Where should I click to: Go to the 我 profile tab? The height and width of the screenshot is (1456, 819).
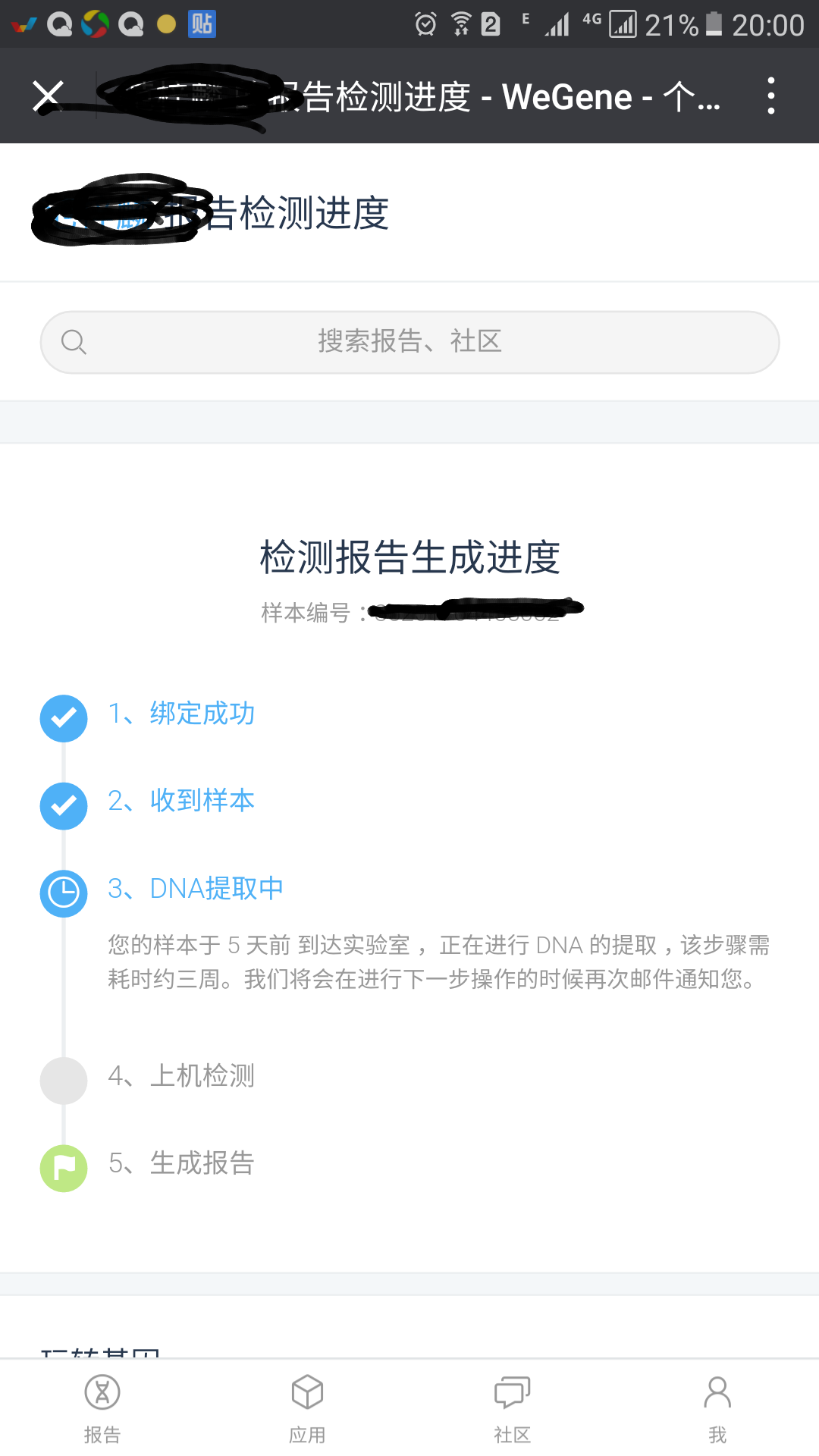coord(717,1408)
